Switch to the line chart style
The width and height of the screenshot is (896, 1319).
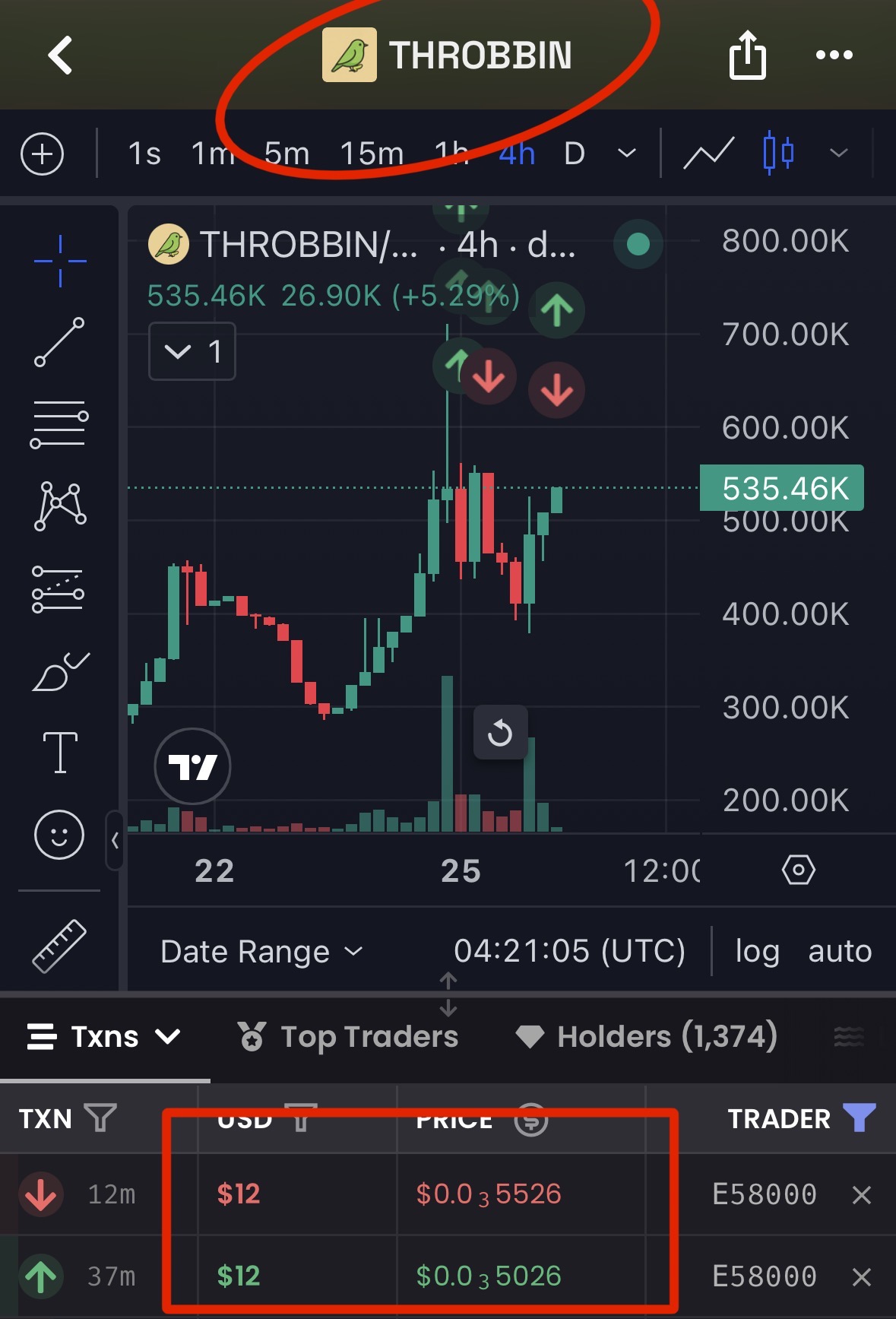[x=708, y=154]
